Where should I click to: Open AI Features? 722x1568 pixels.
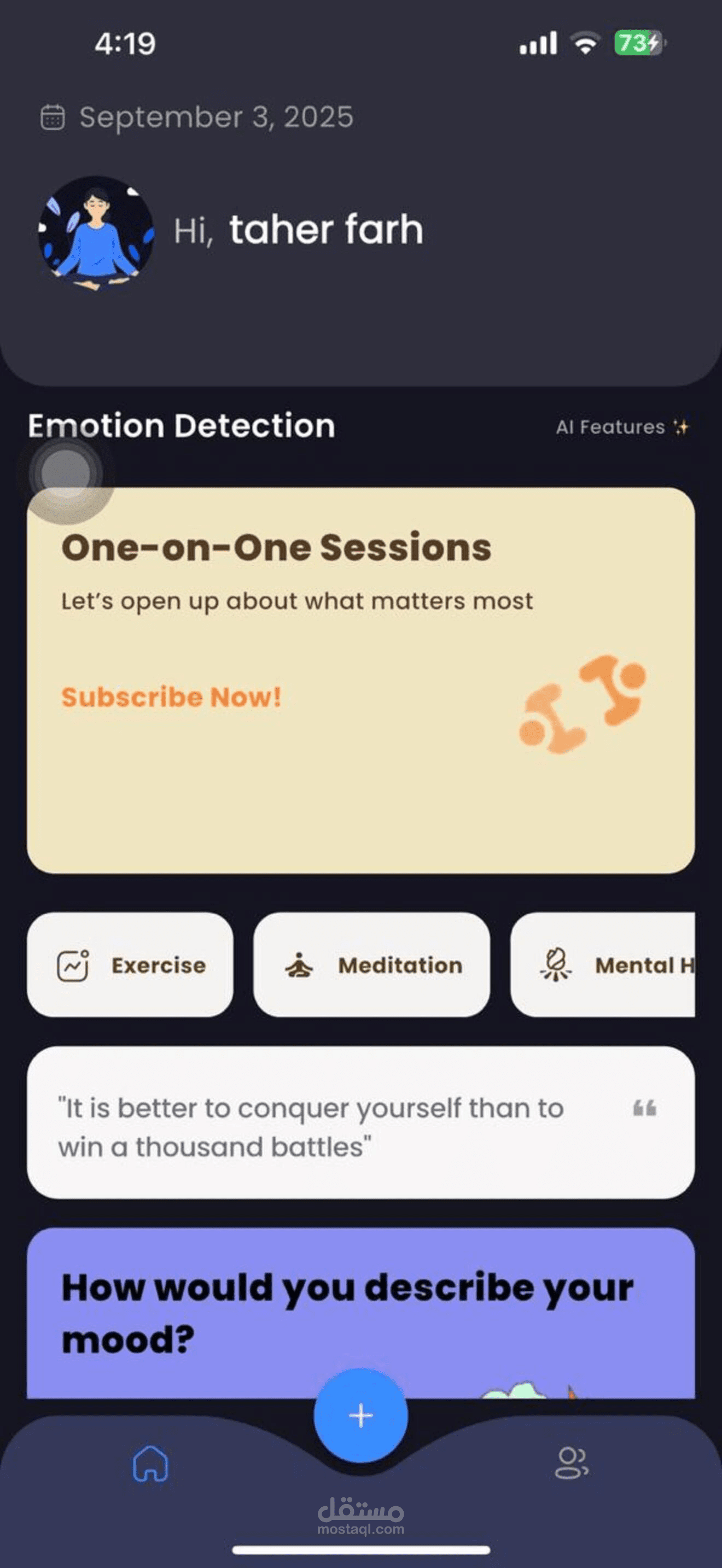pos(622,428)
